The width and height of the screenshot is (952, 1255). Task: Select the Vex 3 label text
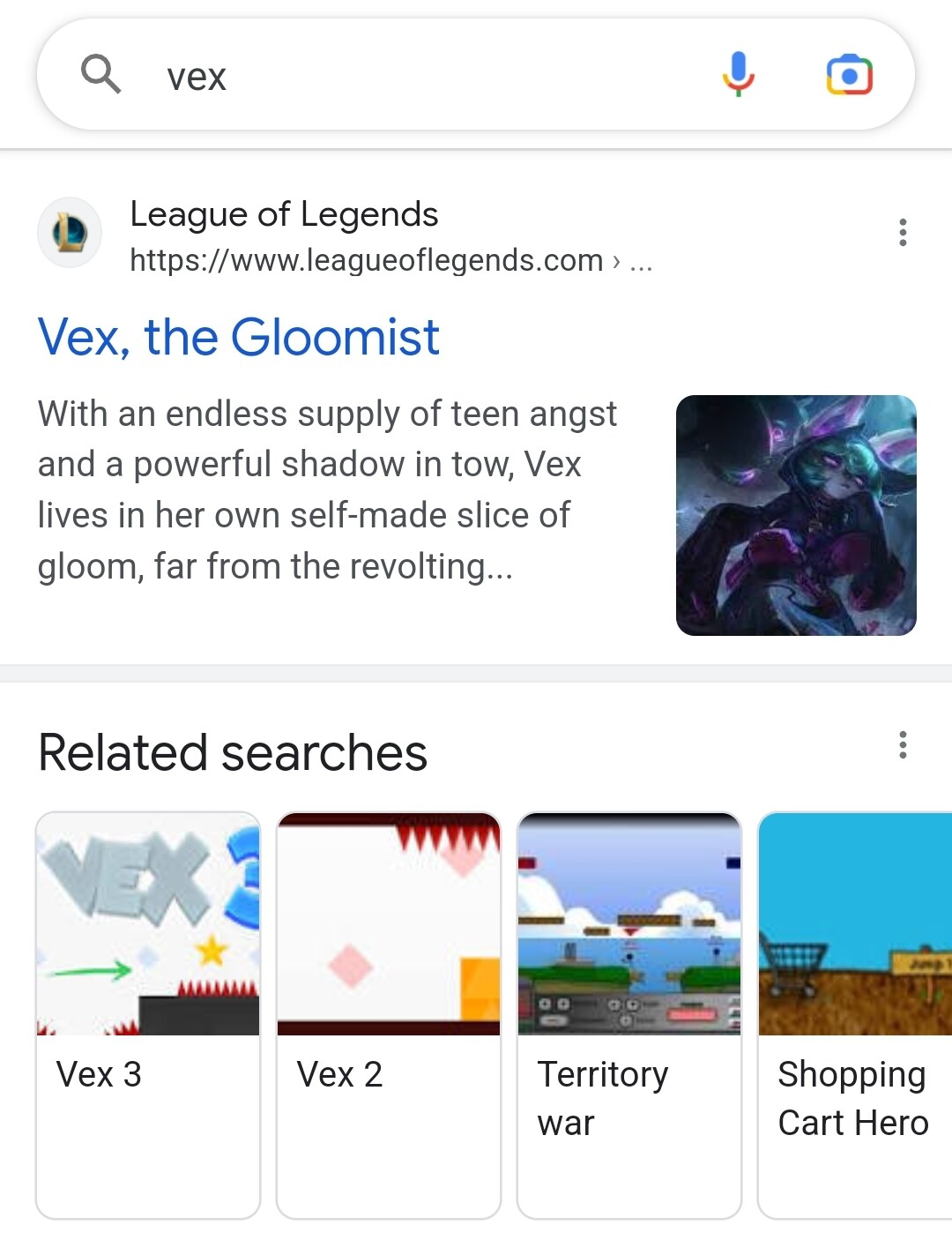100,1073
